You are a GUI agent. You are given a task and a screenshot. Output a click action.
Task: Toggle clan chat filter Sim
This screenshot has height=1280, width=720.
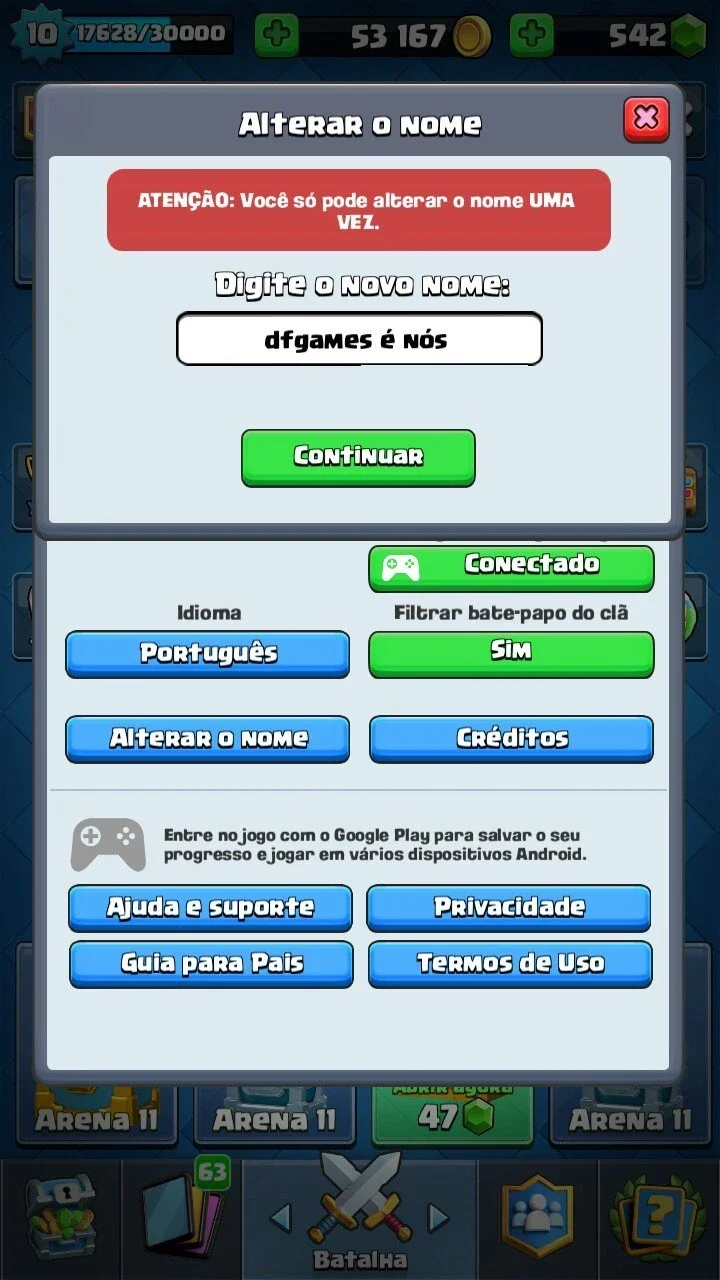pyautogui.click(x=511, y=653)
